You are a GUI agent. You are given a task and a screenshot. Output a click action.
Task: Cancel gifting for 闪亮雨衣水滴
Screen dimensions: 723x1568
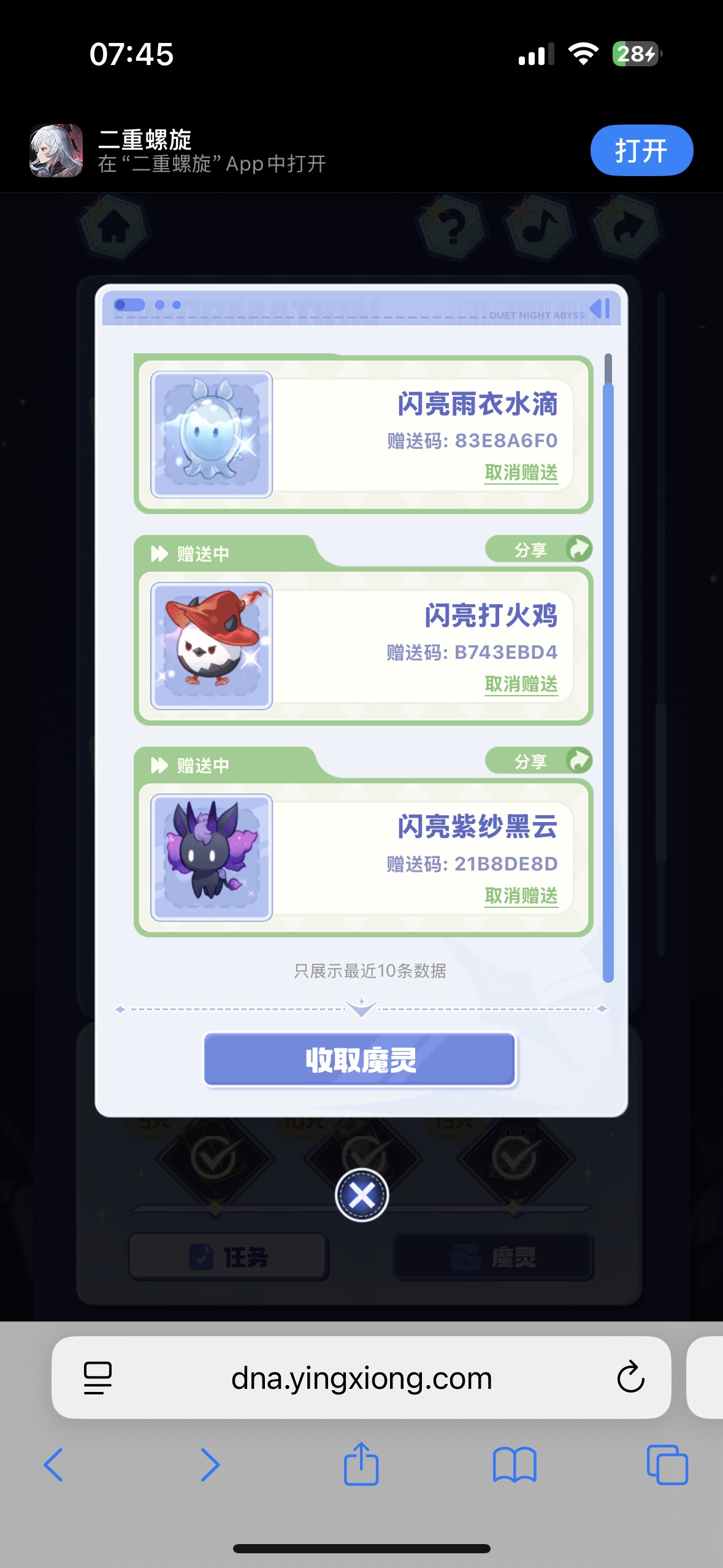pos(521,472)
